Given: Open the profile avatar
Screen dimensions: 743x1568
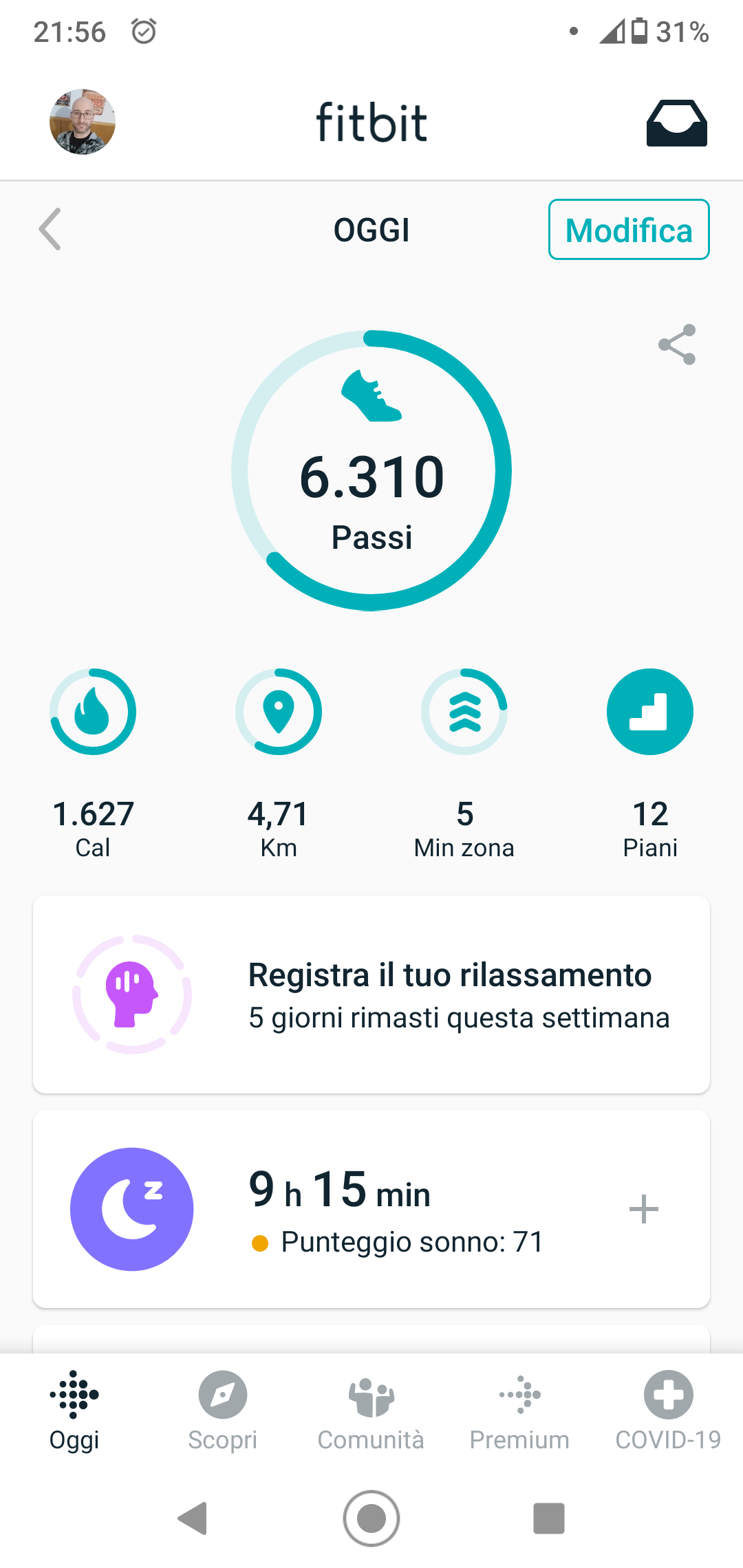Looking at the screenshot, I should pos(83,122).
